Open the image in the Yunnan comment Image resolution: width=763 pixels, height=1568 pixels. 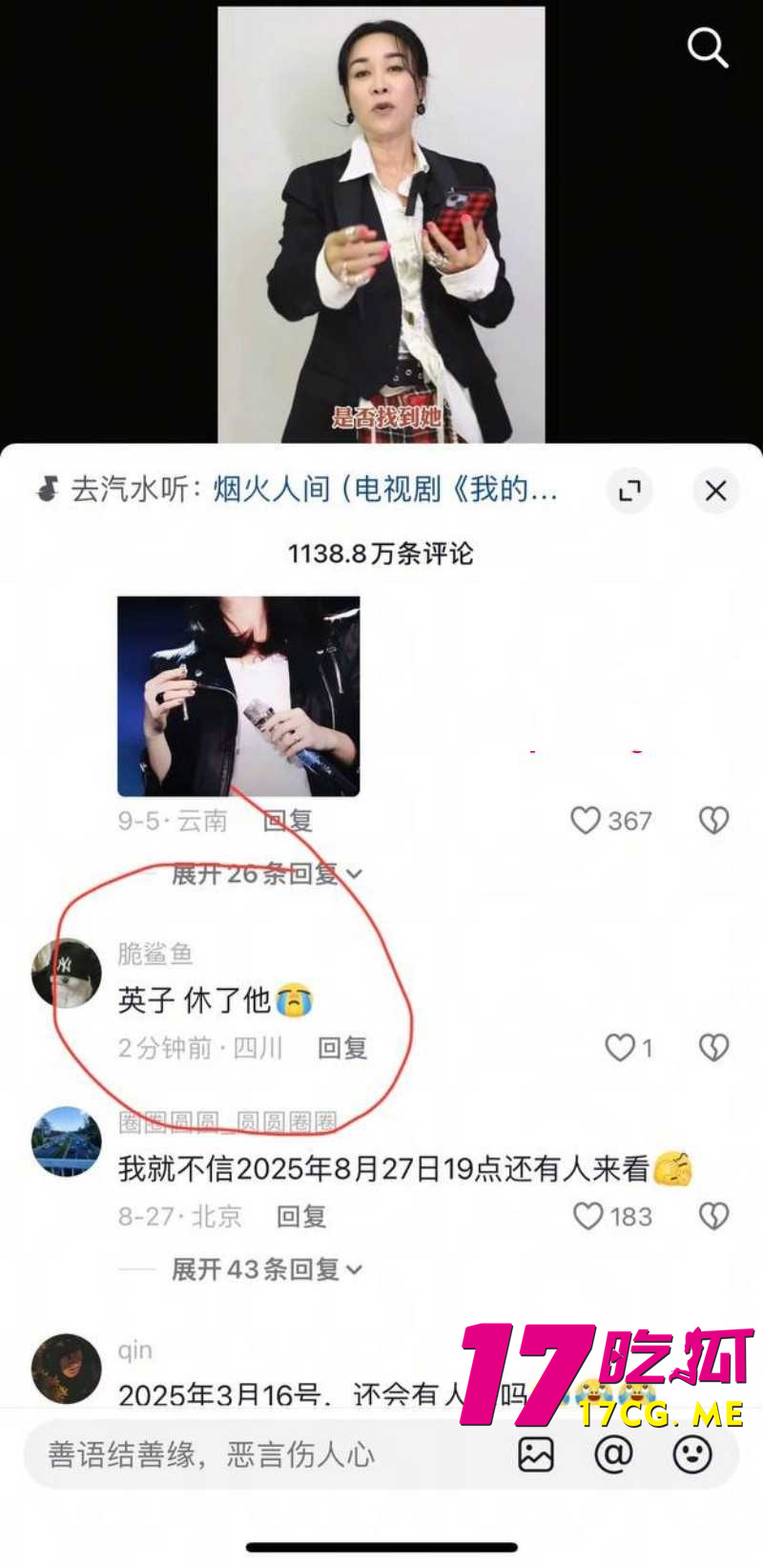(x=238, y=696)
